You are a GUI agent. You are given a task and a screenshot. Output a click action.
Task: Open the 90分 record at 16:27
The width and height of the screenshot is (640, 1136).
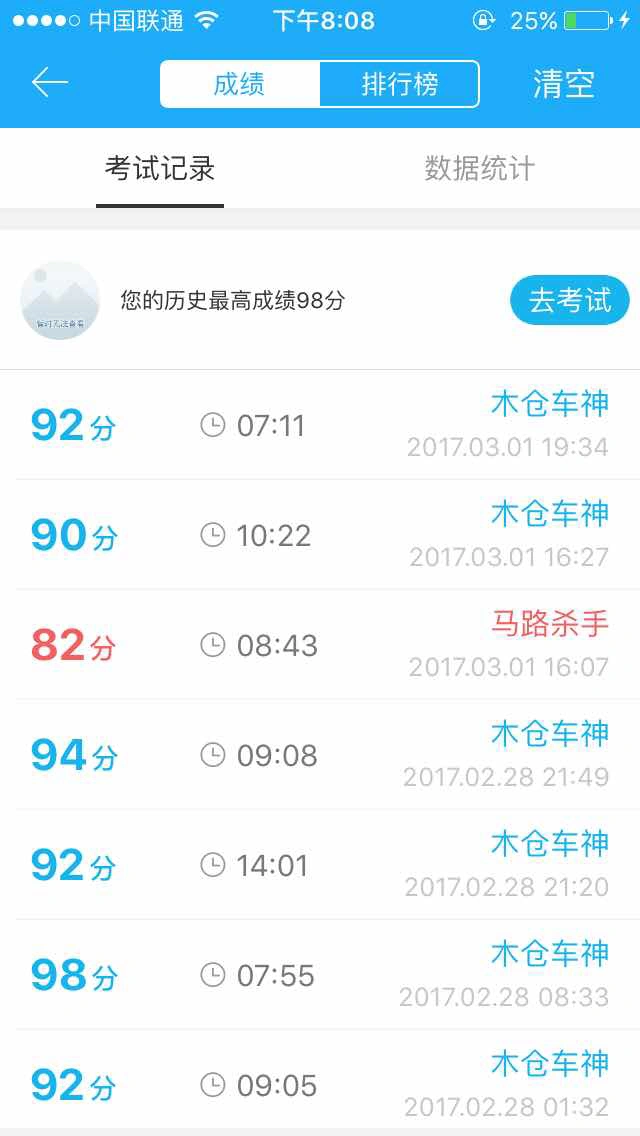pyautogui.click(x=320, y=535)
